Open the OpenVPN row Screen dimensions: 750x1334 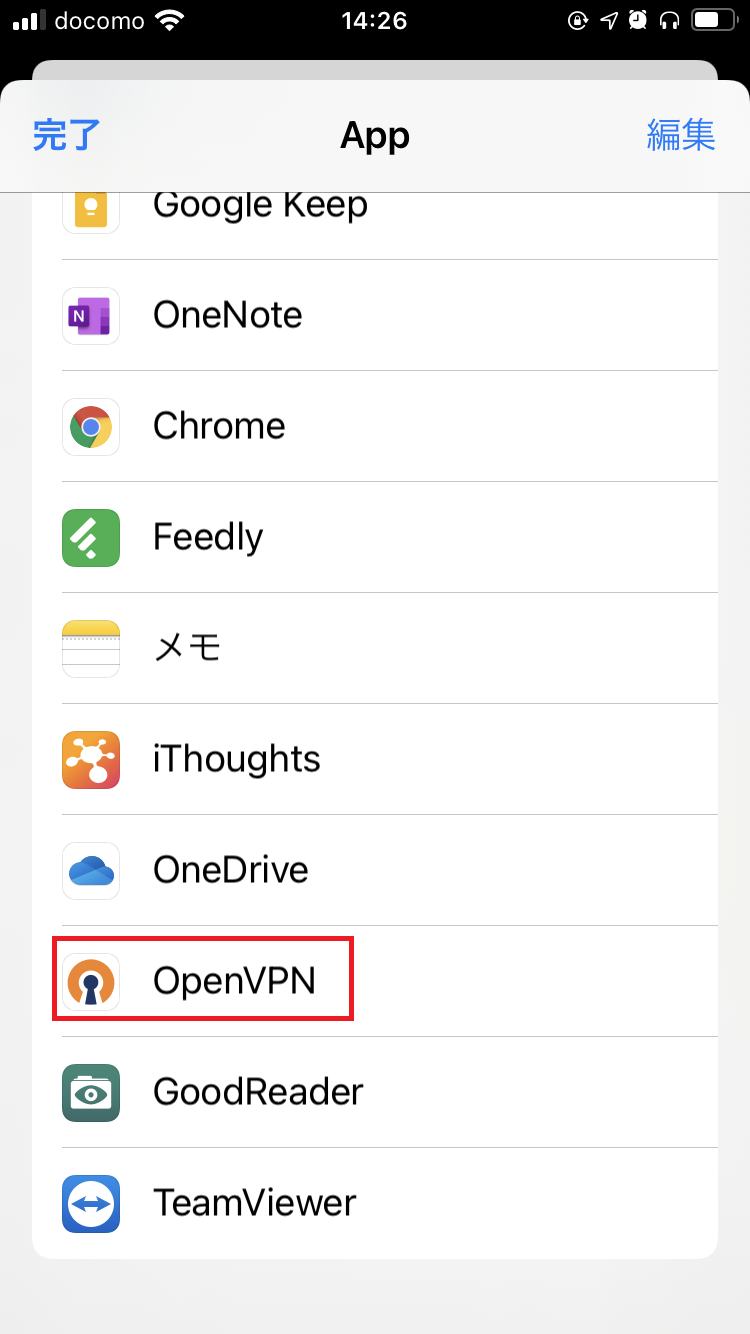coord(234,981)
